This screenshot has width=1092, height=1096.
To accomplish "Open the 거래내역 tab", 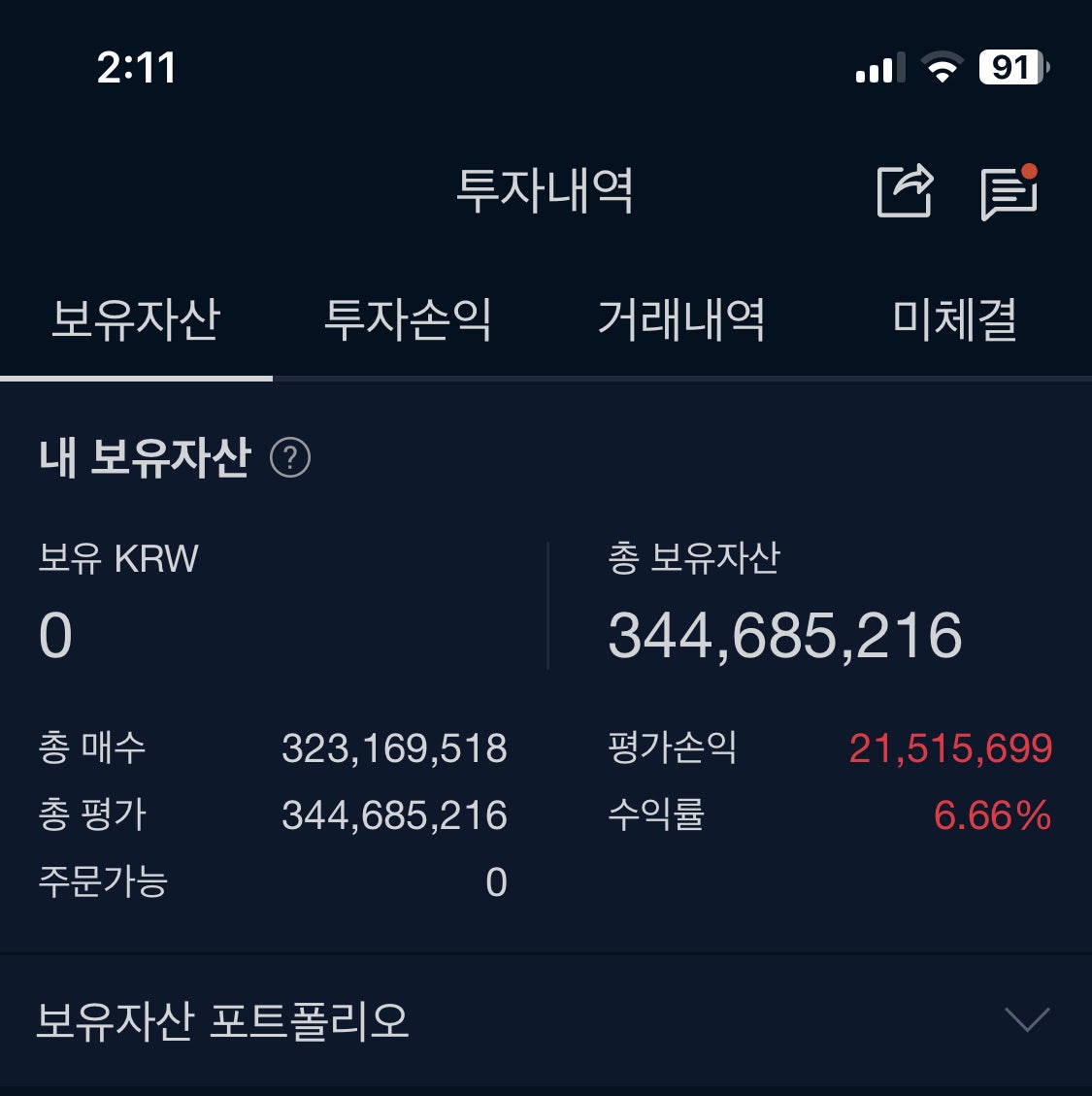I will 681,320.
